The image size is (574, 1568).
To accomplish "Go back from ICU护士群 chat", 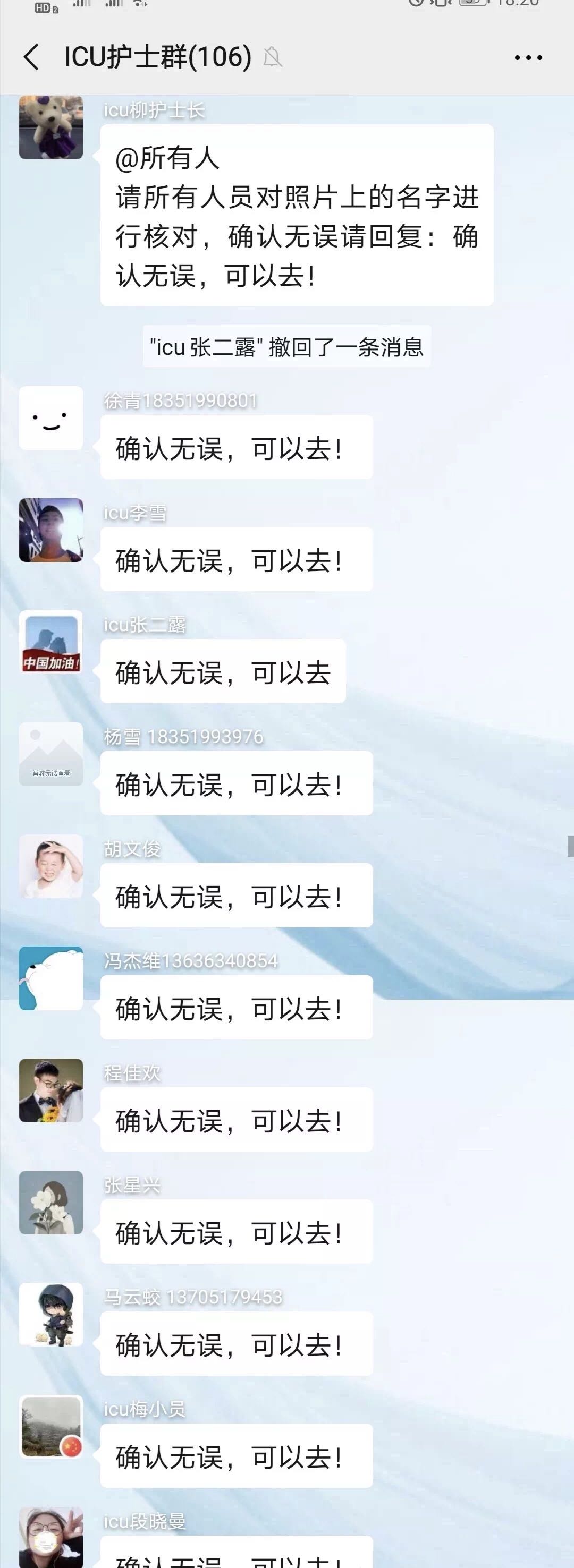I will coord(32,57).
